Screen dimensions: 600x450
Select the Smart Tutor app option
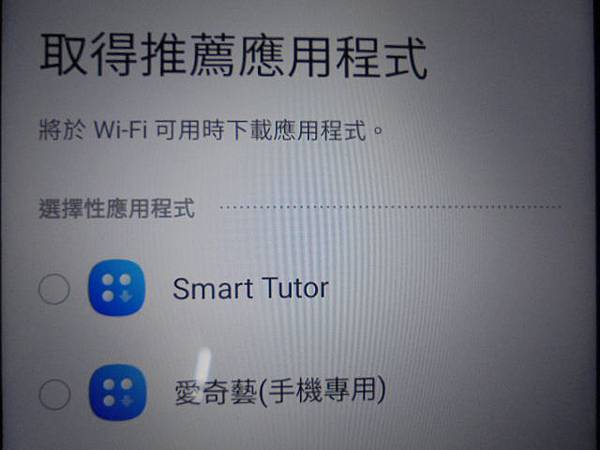[54, 290]
